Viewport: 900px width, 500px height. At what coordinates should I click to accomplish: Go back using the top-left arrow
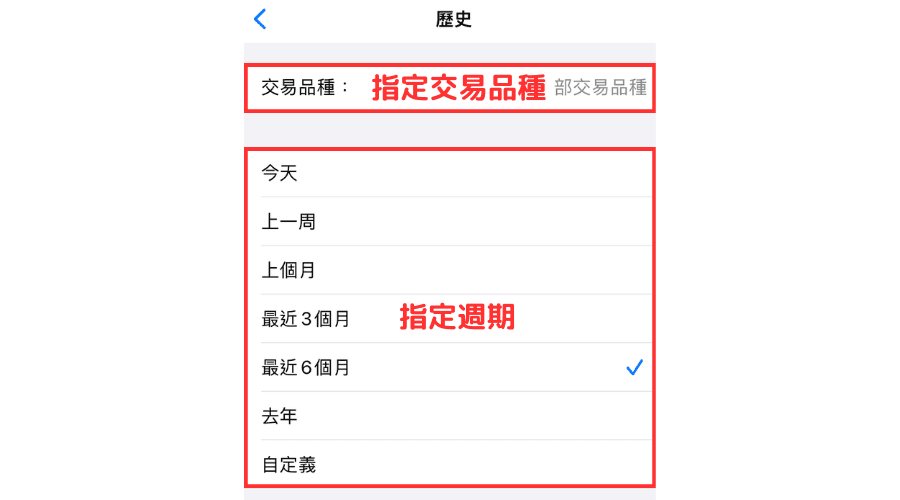coord(260,19)
